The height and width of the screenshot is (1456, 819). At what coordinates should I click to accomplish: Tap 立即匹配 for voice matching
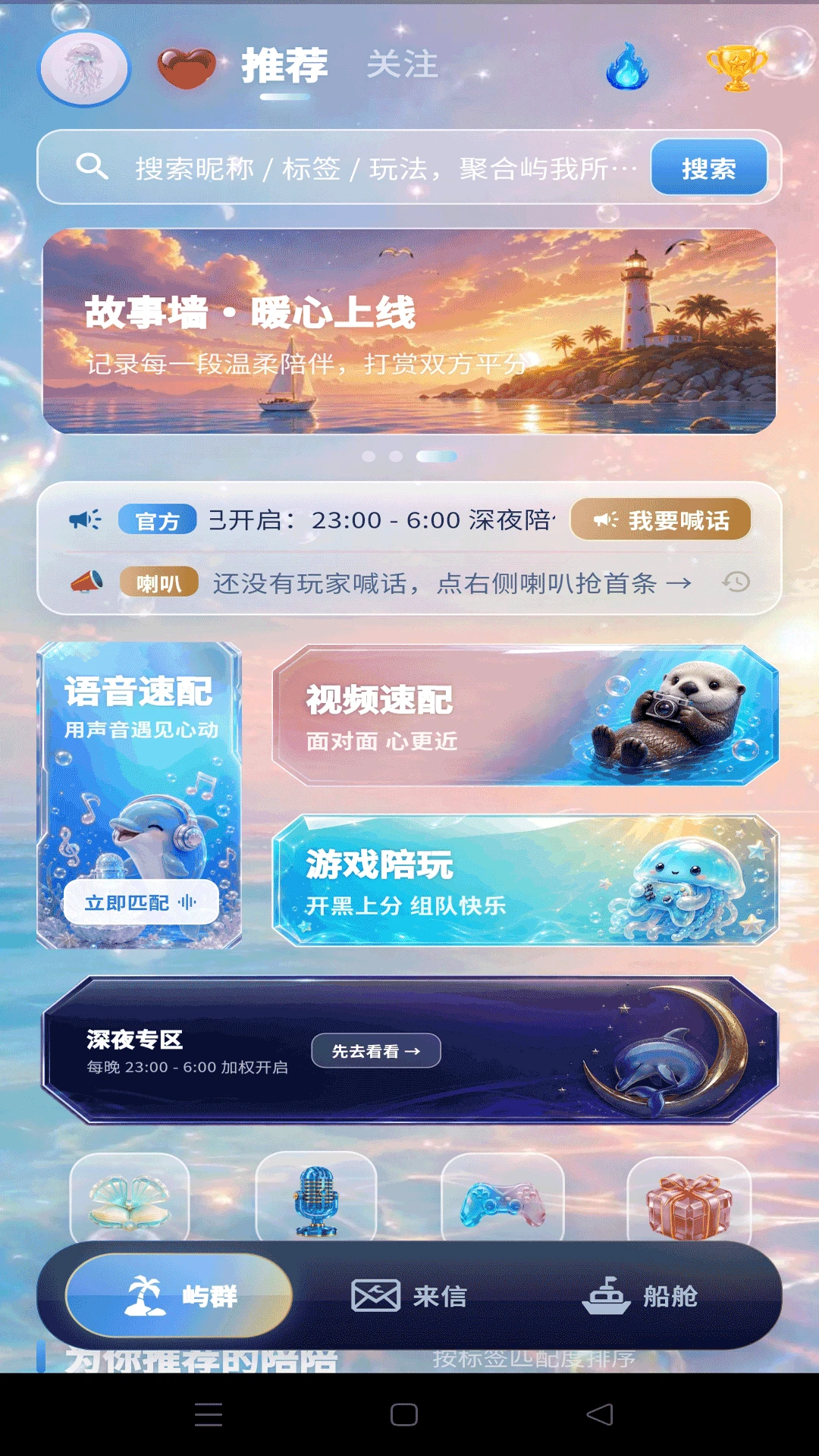[x=141, y=902]
